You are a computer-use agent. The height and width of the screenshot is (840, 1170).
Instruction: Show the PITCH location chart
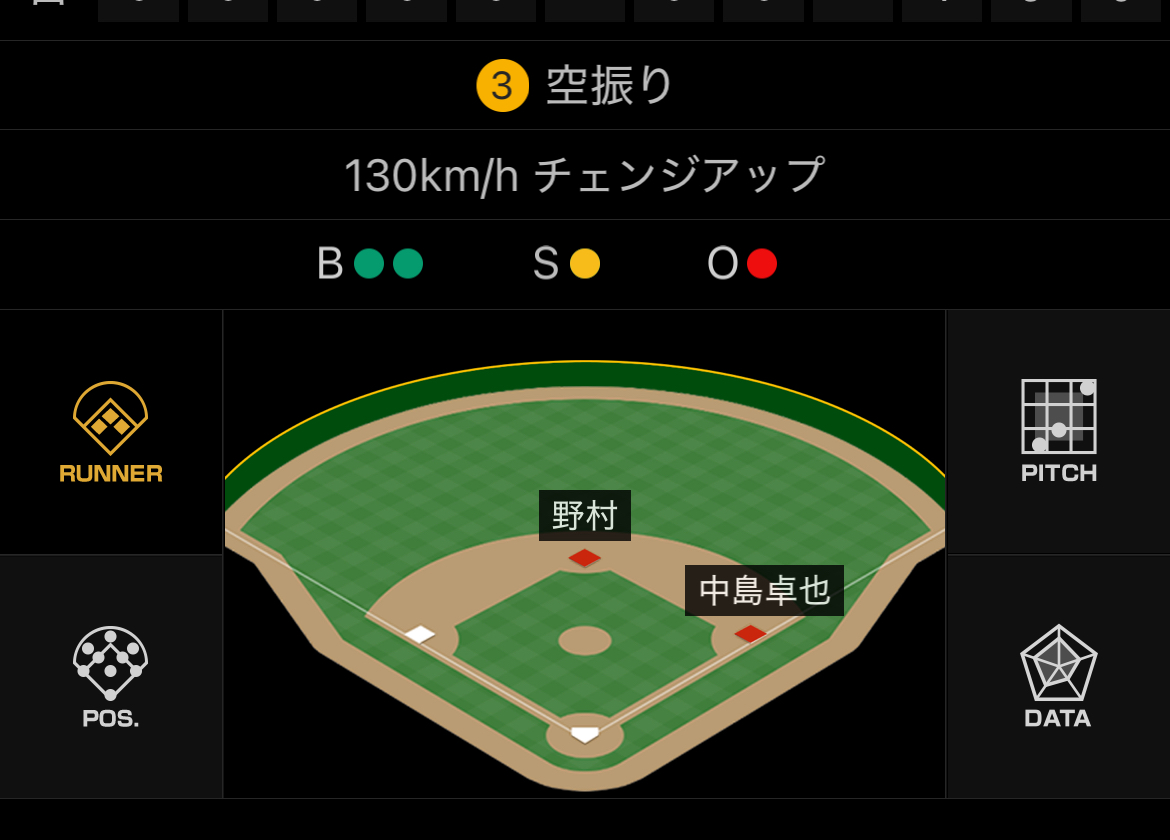click(1058, 432)
